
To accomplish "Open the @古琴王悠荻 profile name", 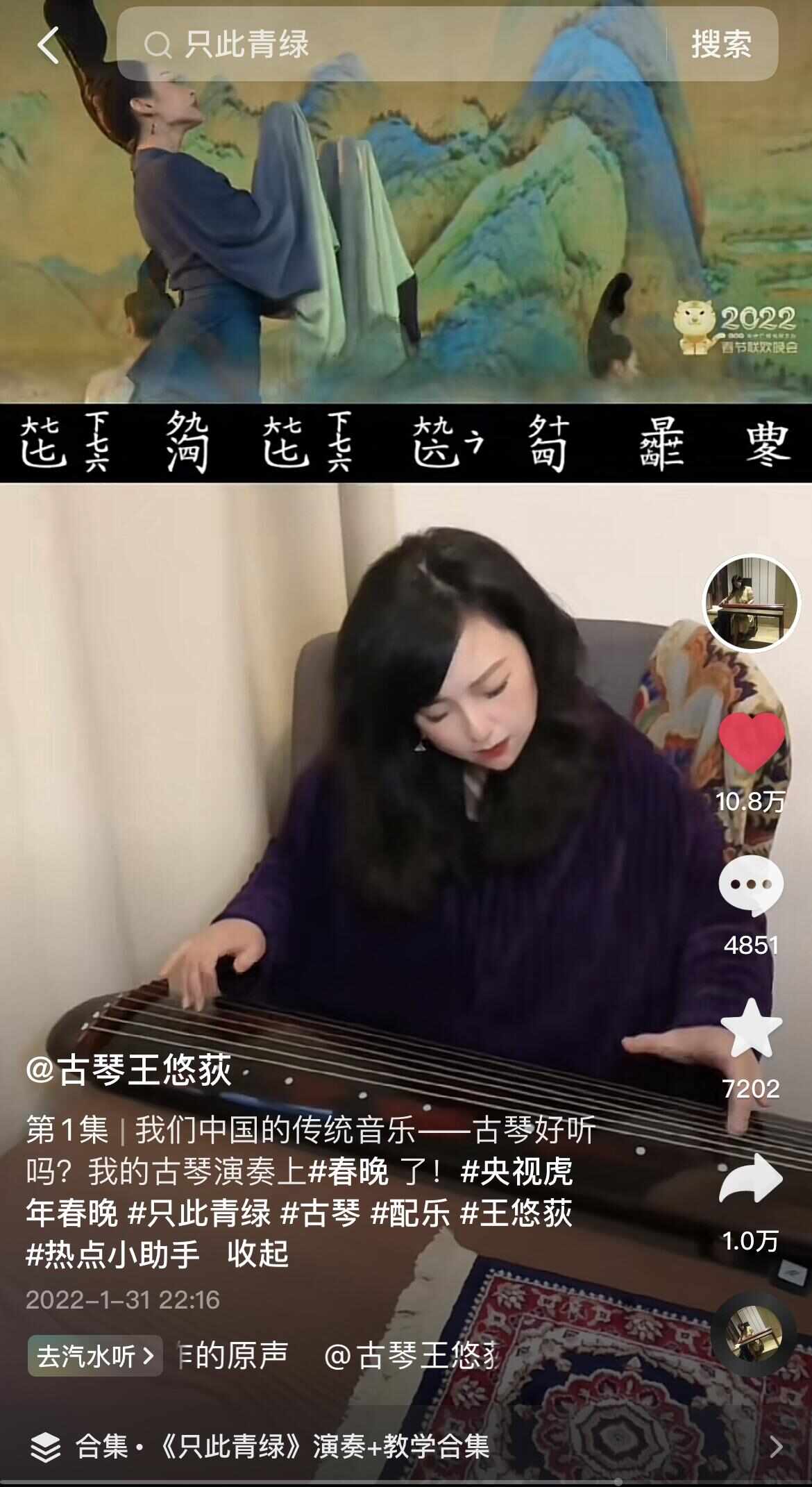I will pyautogui.click(x=128, y=1069).
